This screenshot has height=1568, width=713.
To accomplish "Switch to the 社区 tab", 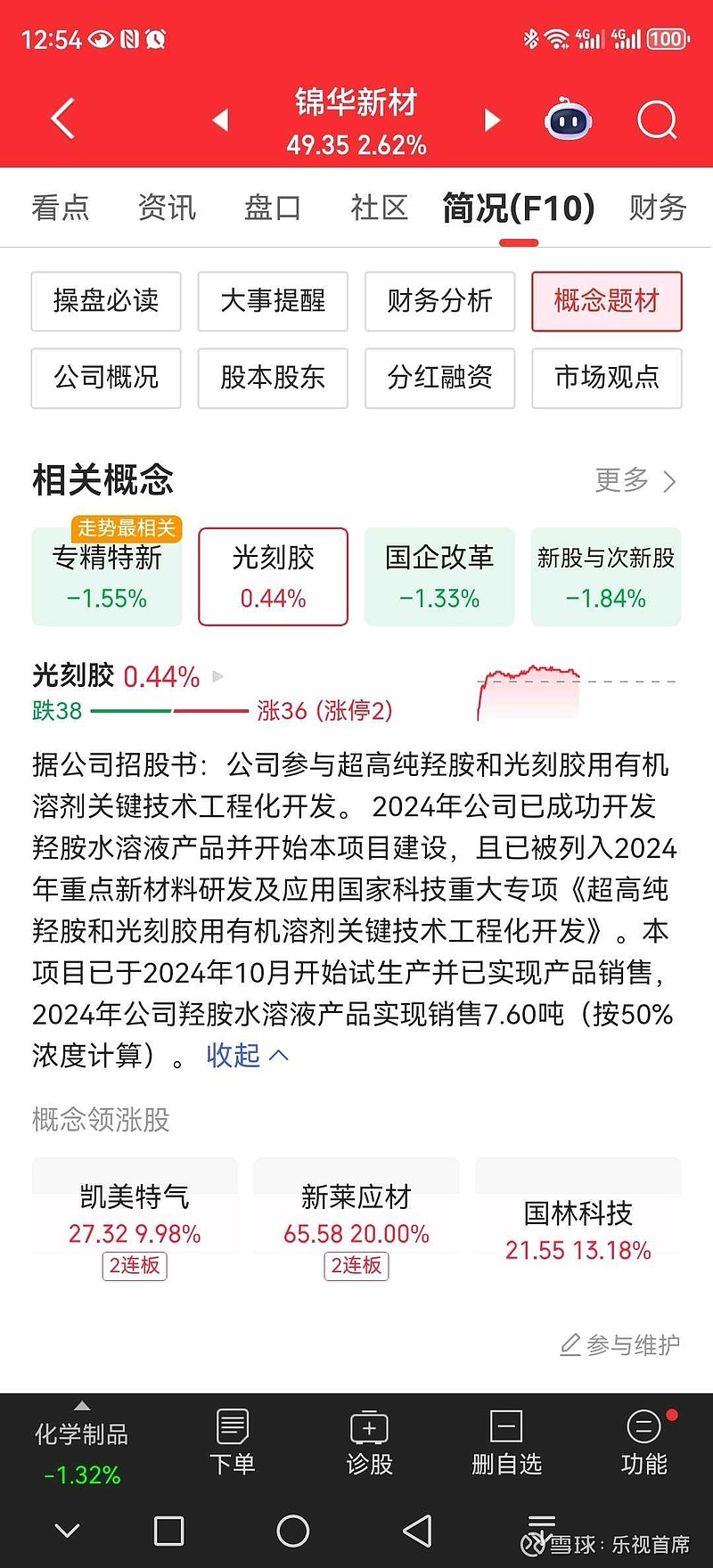I will click(x=377, y=208).
